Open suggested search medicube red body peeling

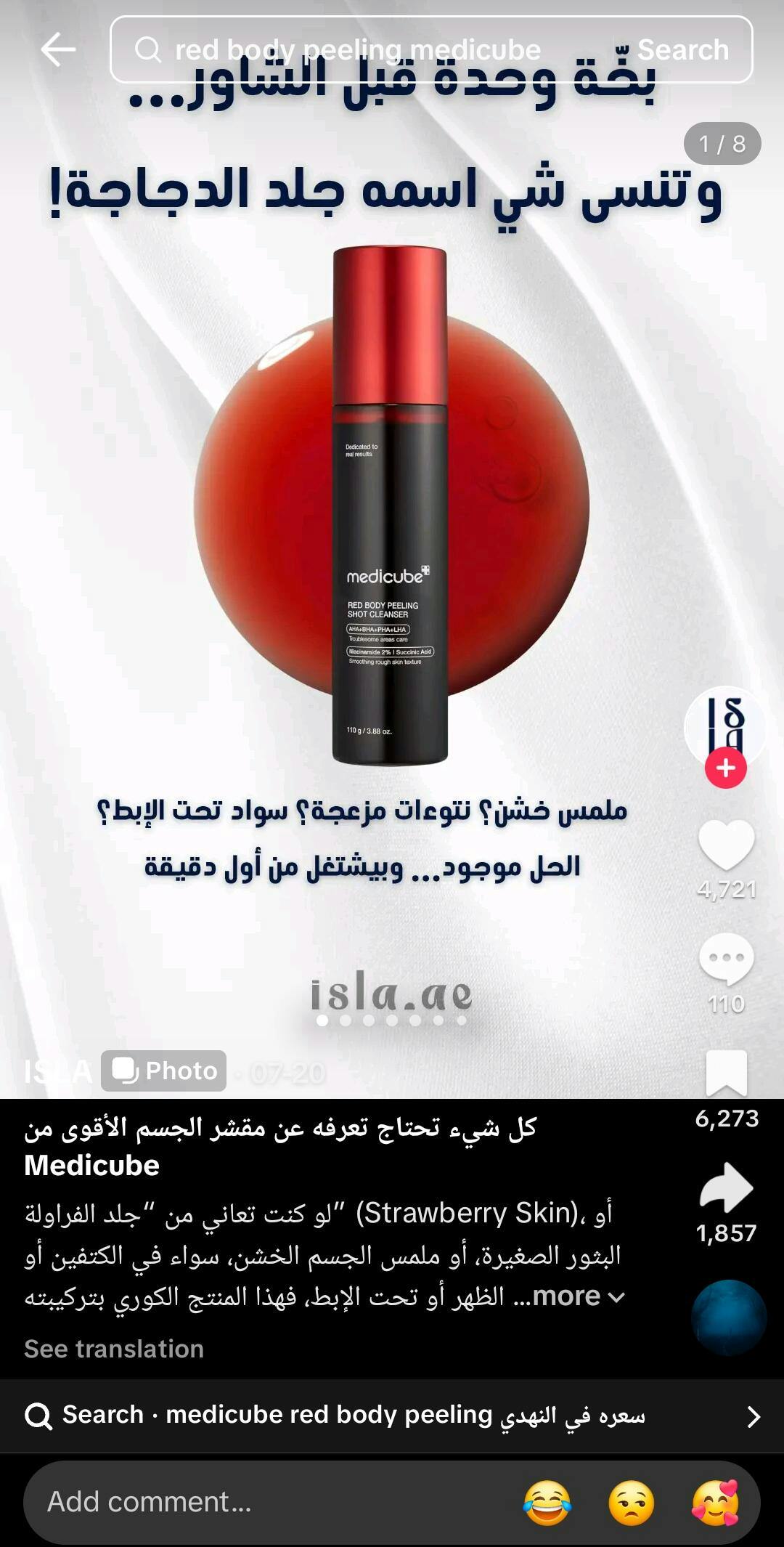392,1415
